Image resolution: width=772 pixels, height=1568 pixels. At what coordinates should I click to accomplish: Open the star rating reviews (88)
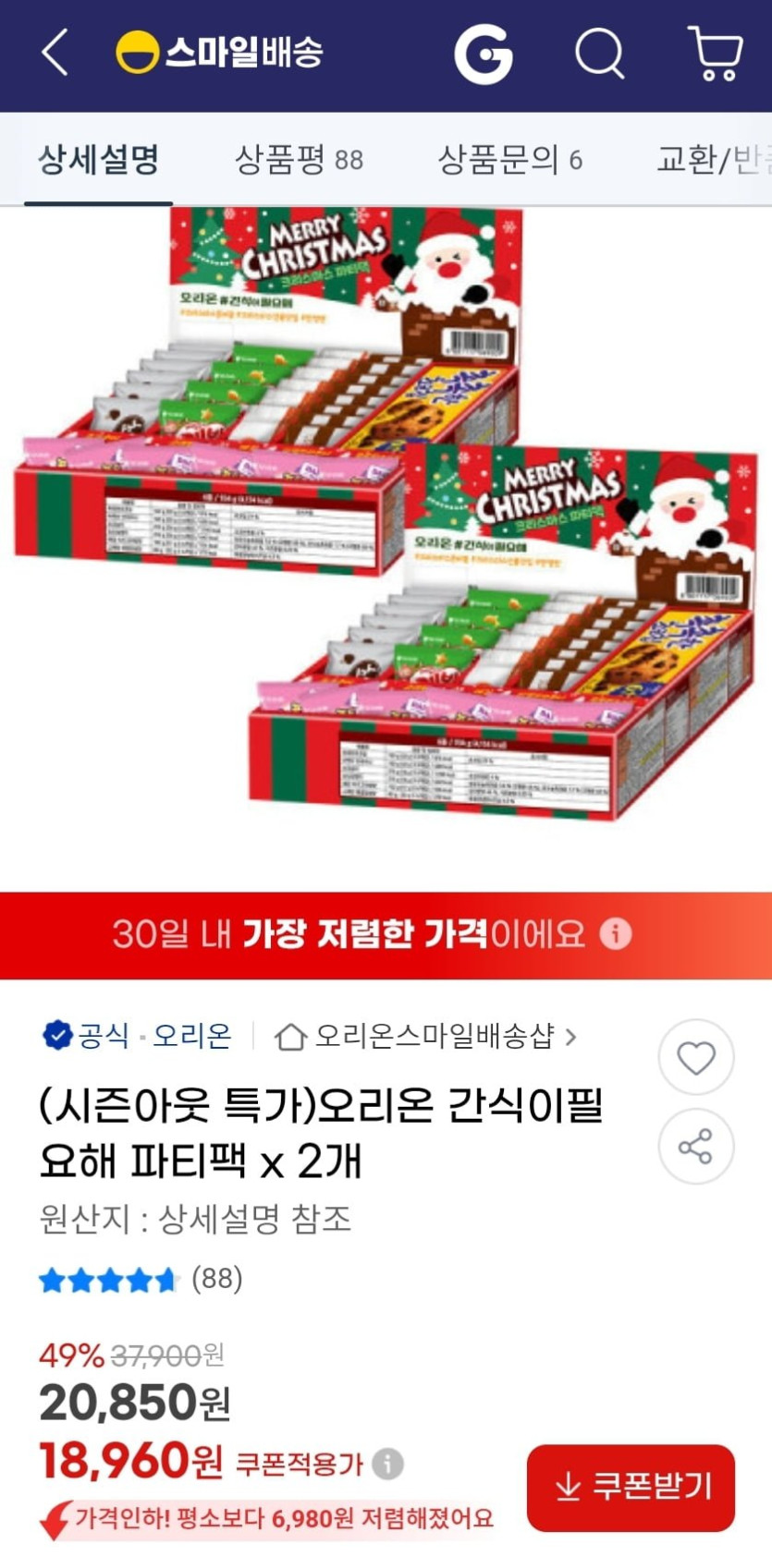[141, 1280]
